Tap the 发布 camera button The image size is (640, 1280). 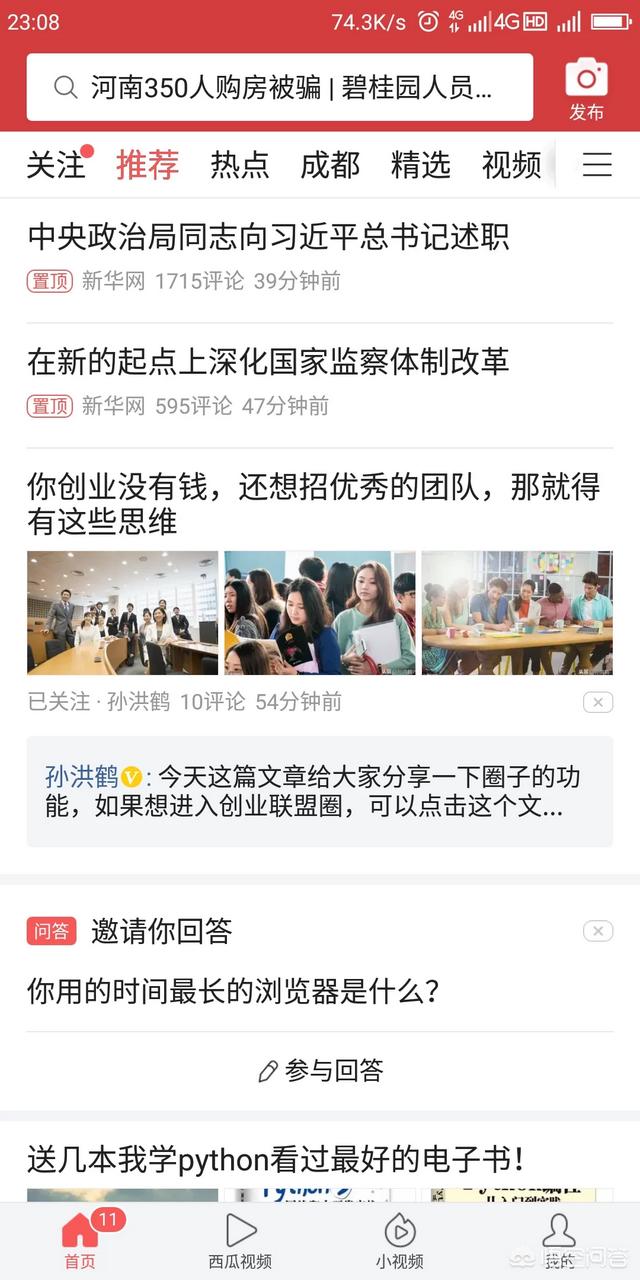pos(586,90)
